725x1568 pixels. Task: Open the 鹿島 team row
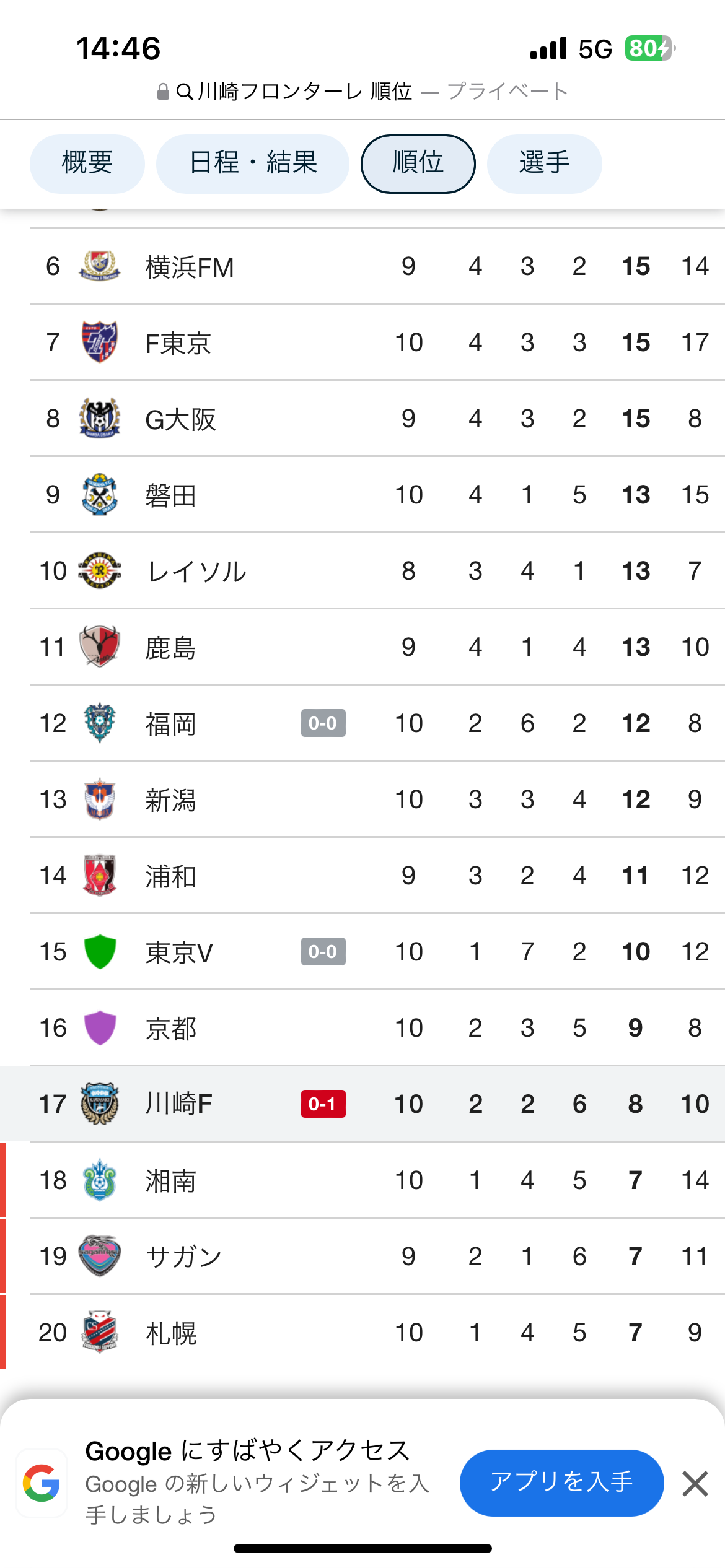tap(377, 647)
